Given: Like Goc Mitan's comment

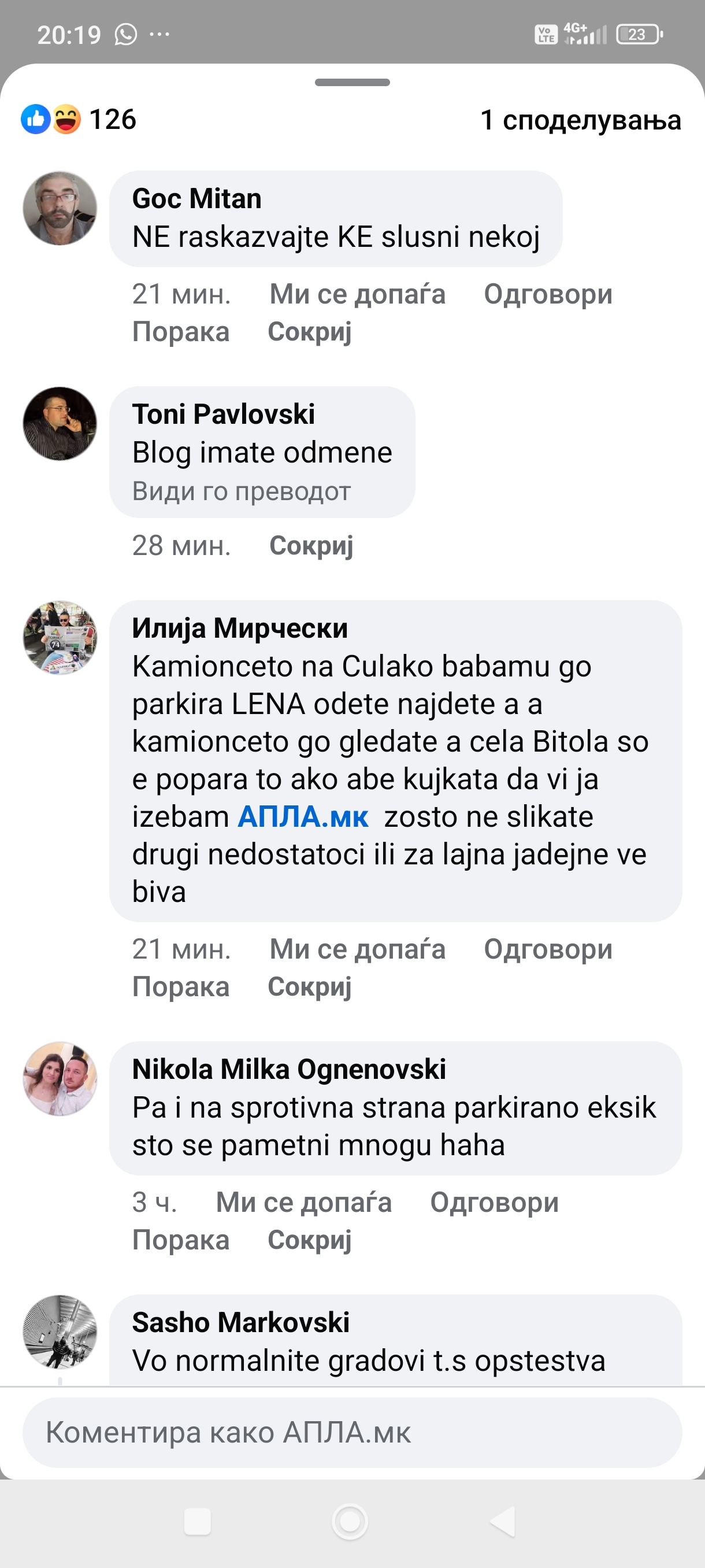Looking at the screenshot, I should click(357, 295).
